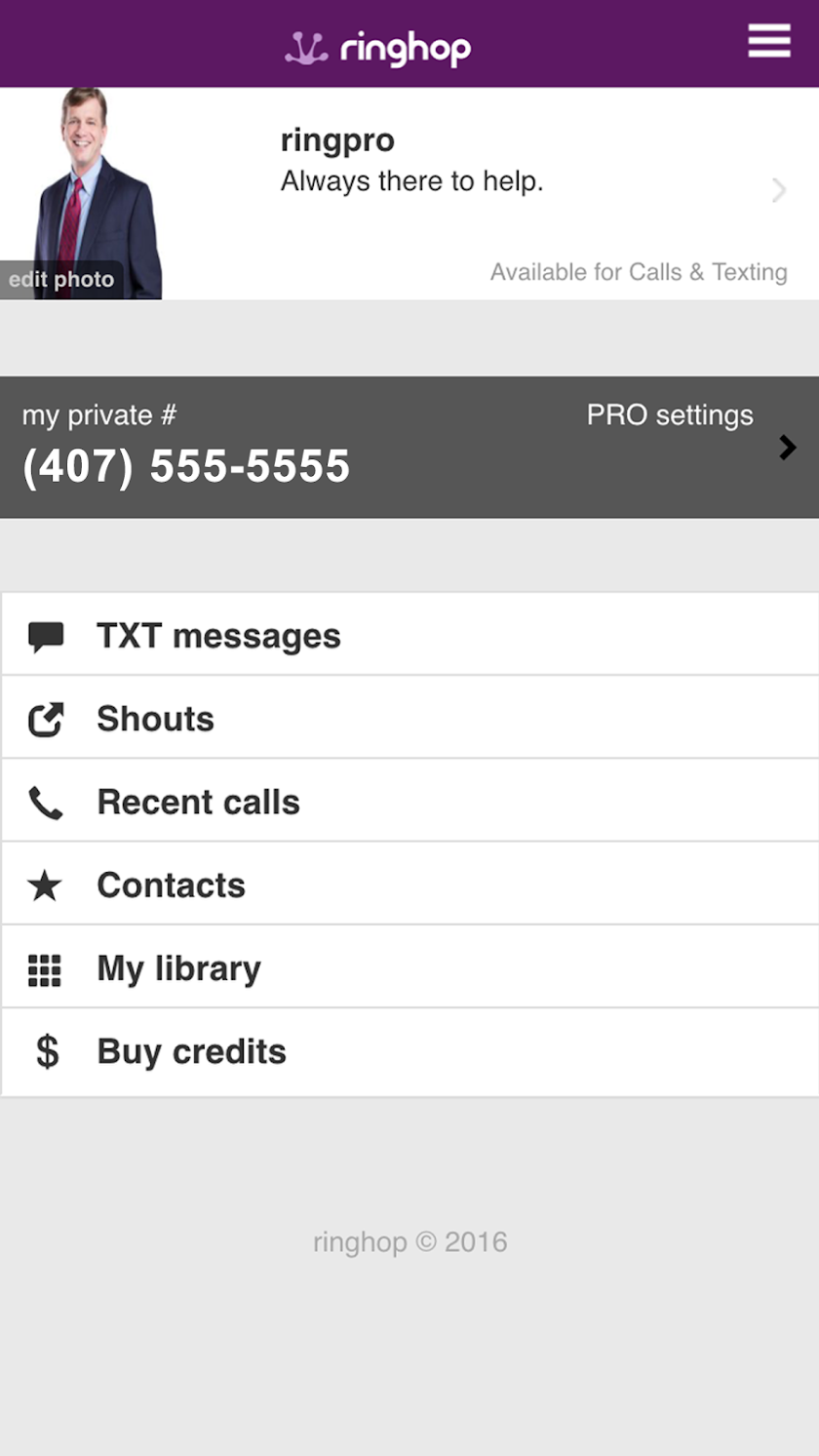Open Contacts list

[409, 885]
